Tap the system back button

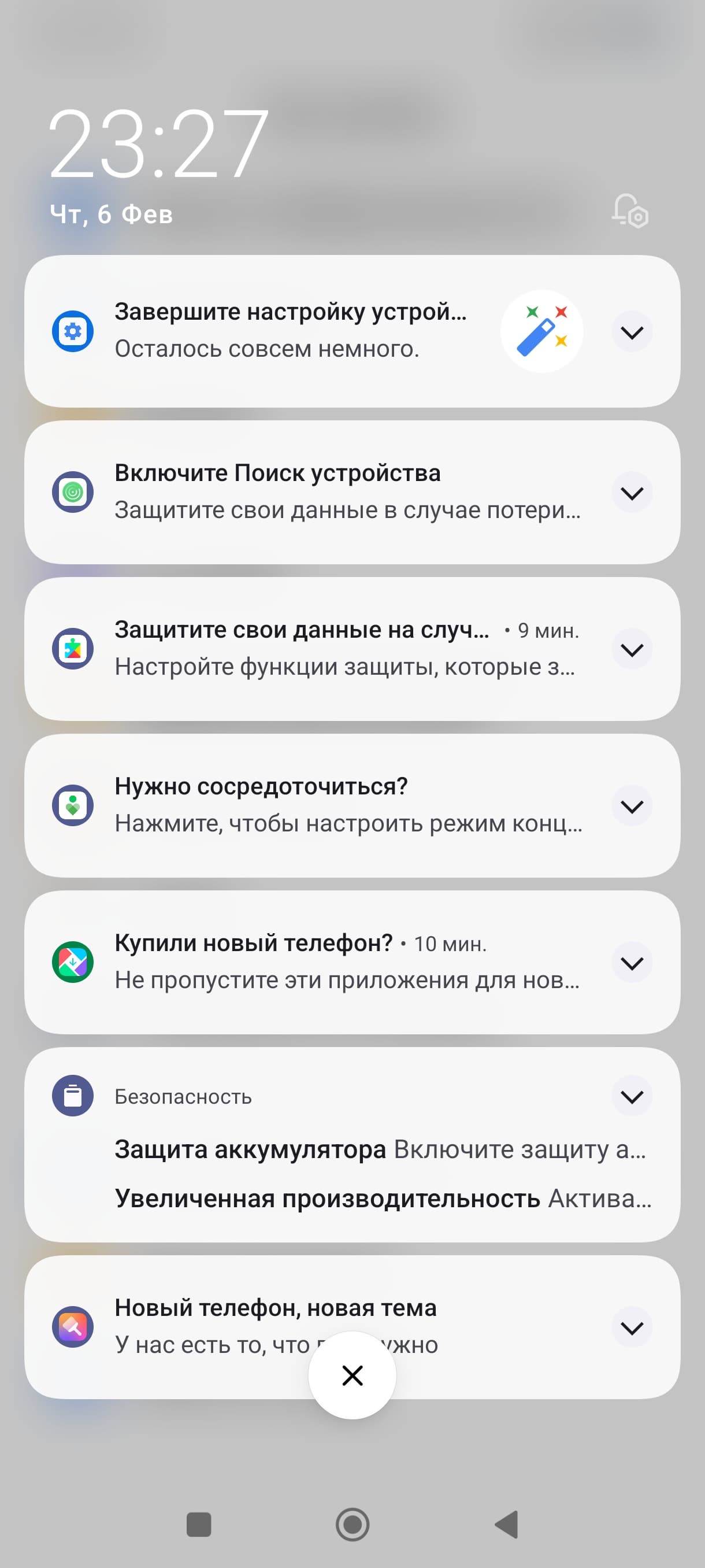click(507, 1525)
